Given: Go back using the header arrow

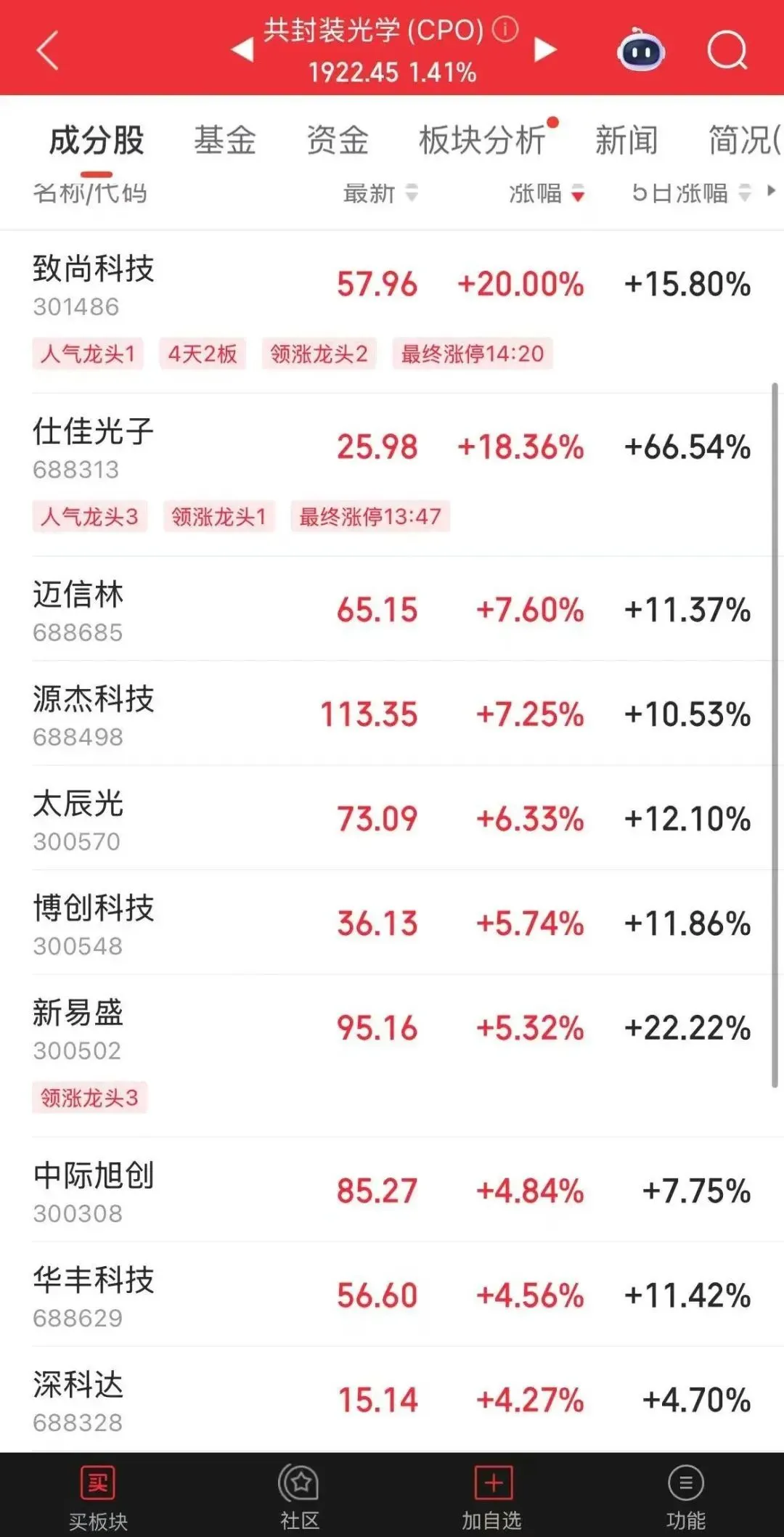Looking at the screenshot, I should coord(48,51).
